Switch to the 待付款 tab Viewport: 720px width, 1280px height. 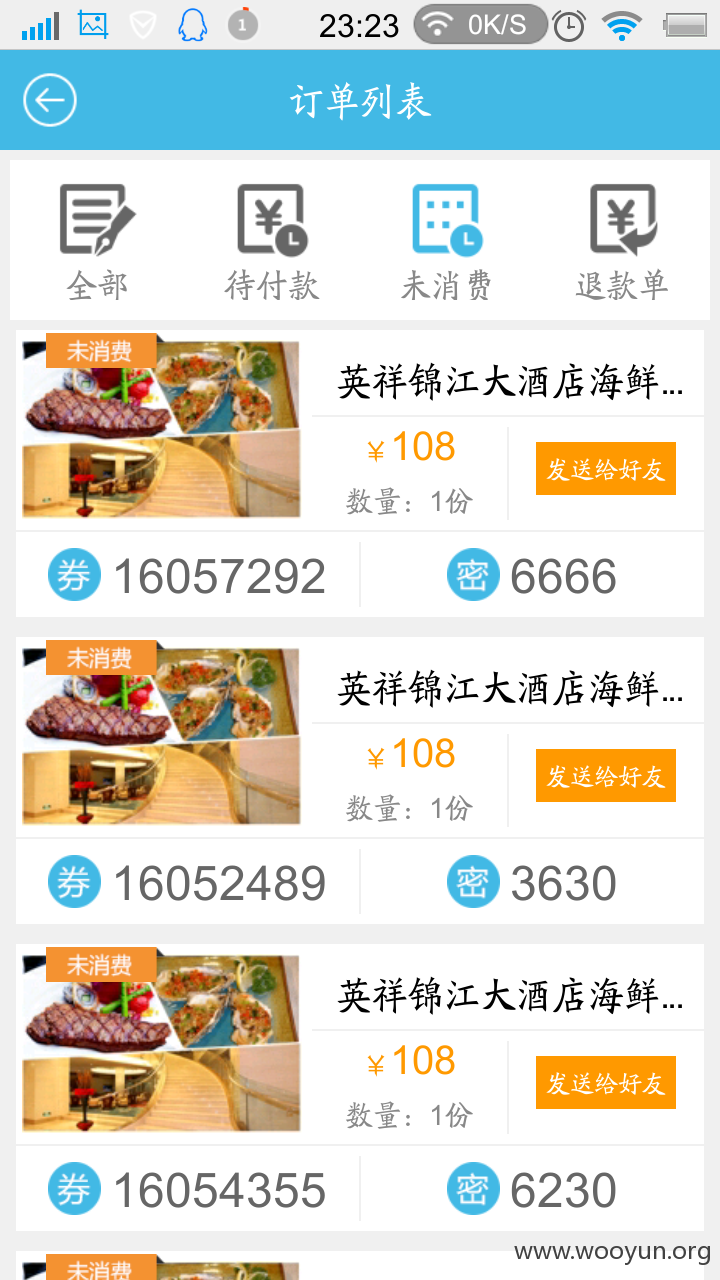[272, 242]
